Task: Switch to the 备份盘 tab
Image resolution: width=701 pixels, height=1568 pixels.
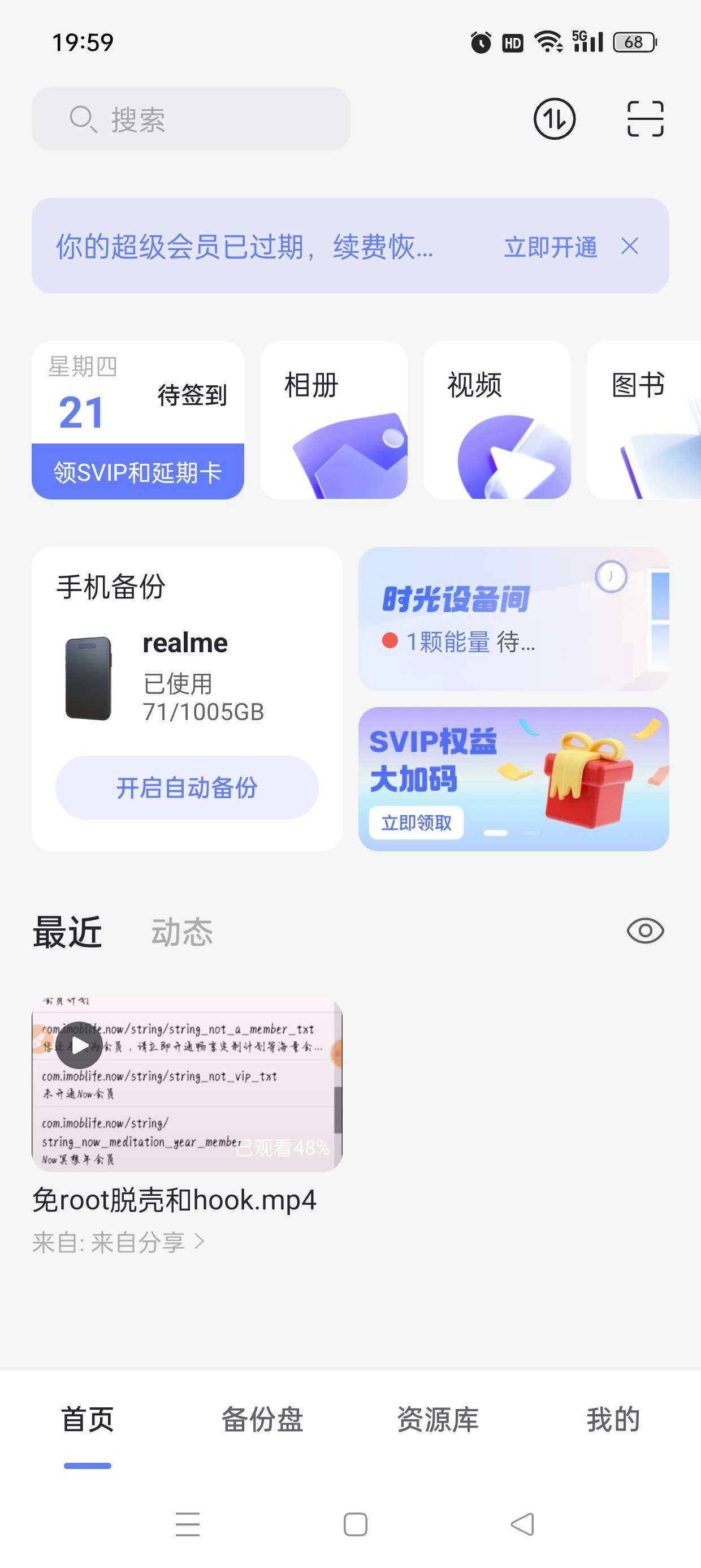Action: click(263, 1418)
